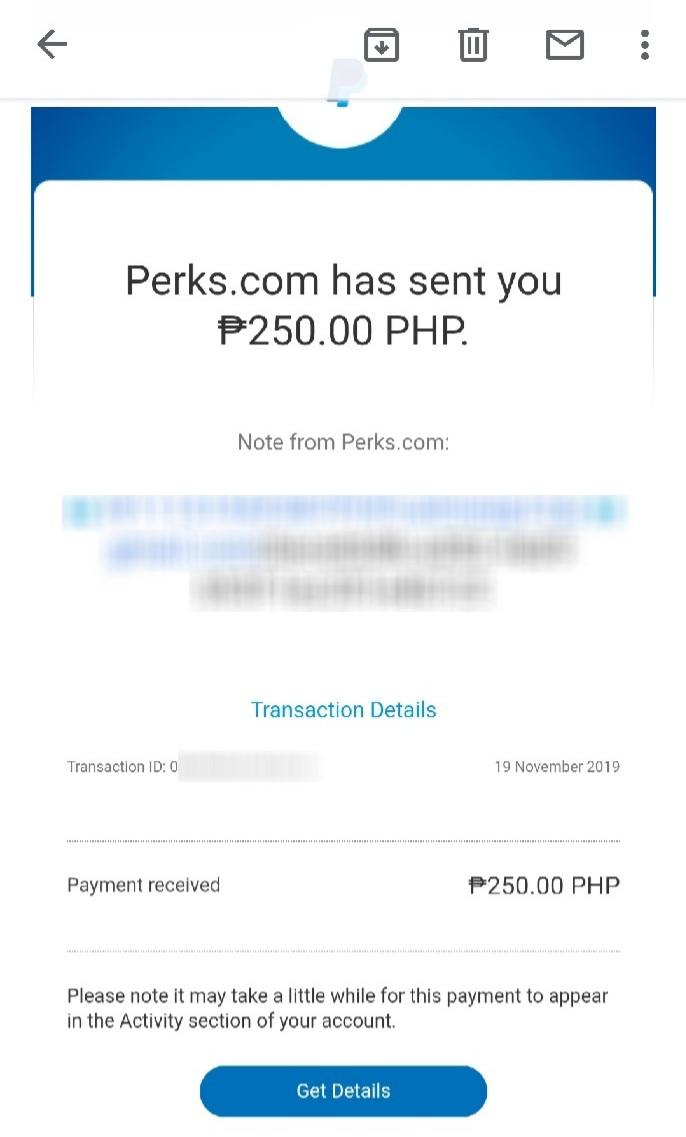
Task: Go back to the inbox
Action: [x=52, y=44]
